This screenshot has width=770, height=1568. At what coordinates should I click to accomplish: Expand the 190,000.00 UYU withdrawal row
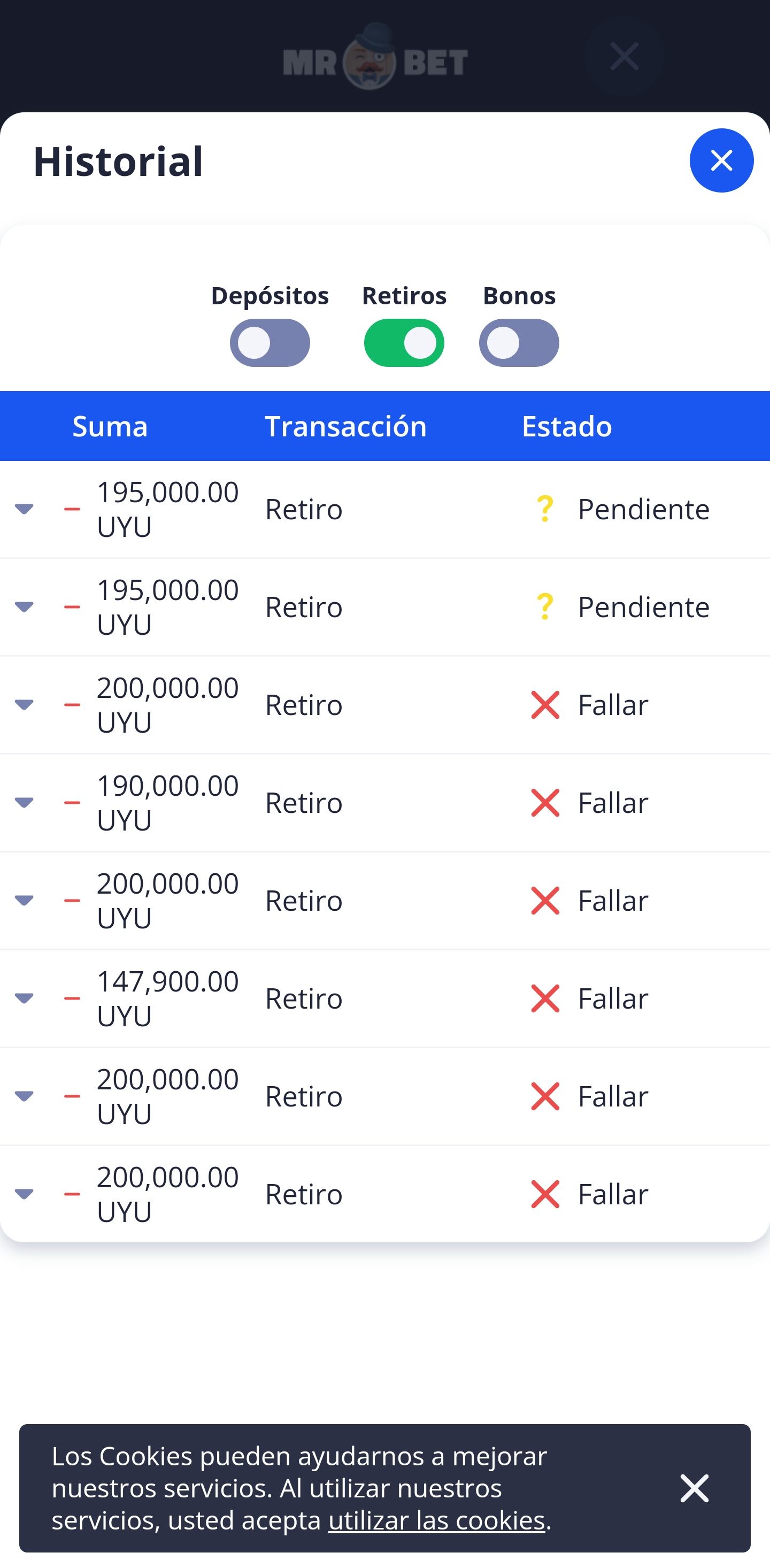25,802
